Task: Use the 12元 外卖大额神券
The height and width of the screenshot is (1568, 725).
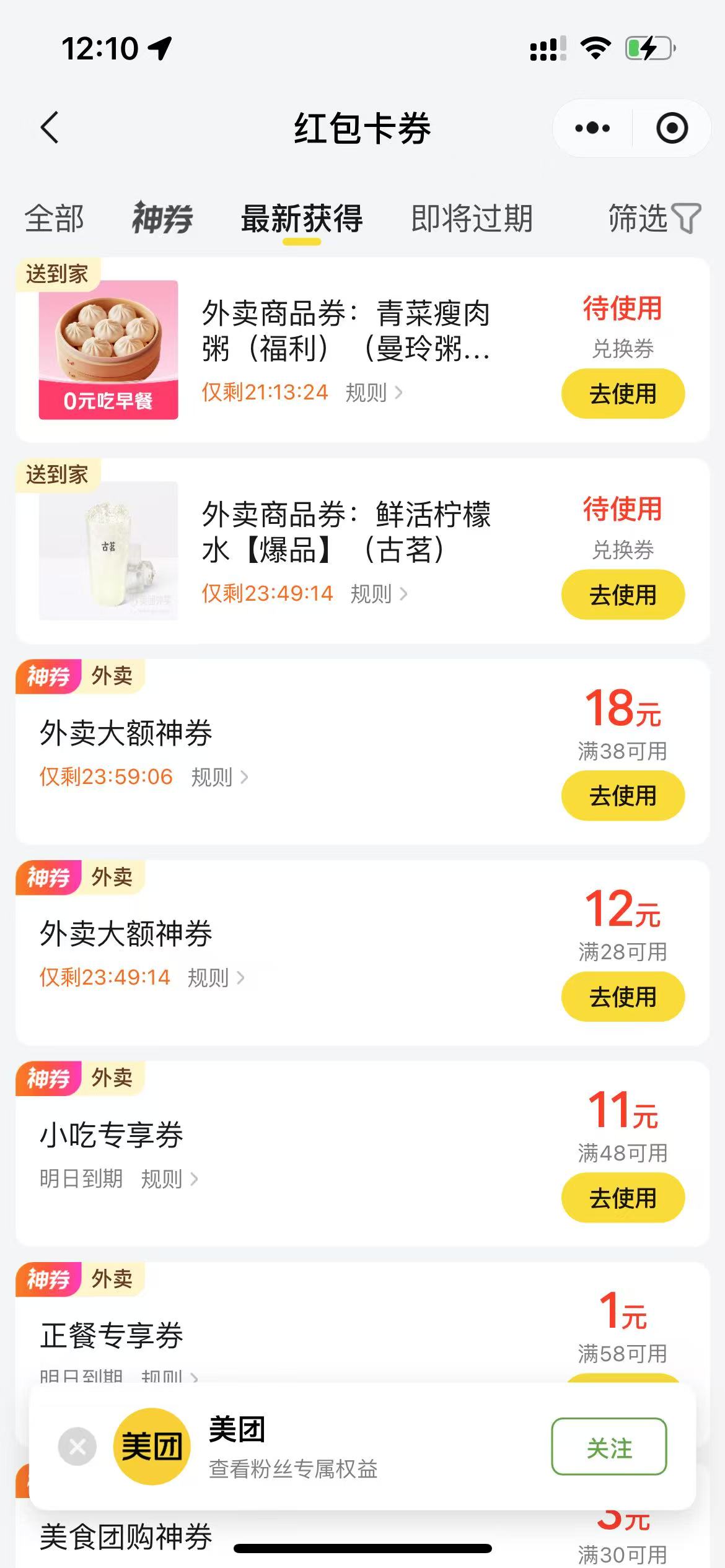Action: click(x=623, y=996)
